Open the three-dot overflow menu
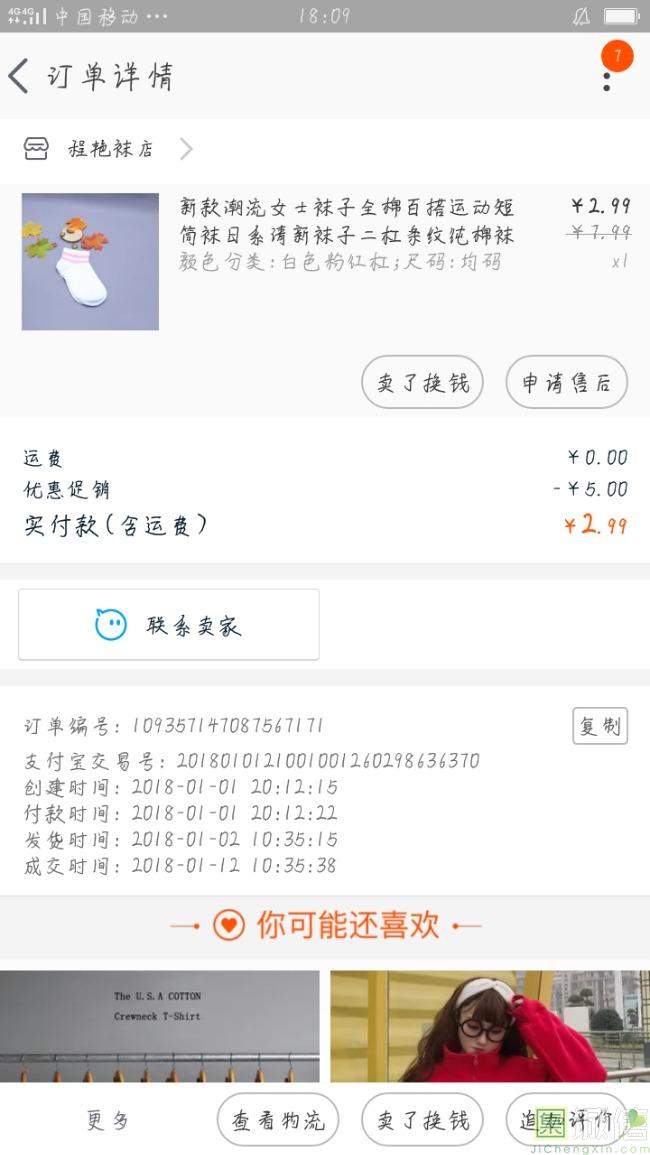650x1155 pixels. coord(607,76)
